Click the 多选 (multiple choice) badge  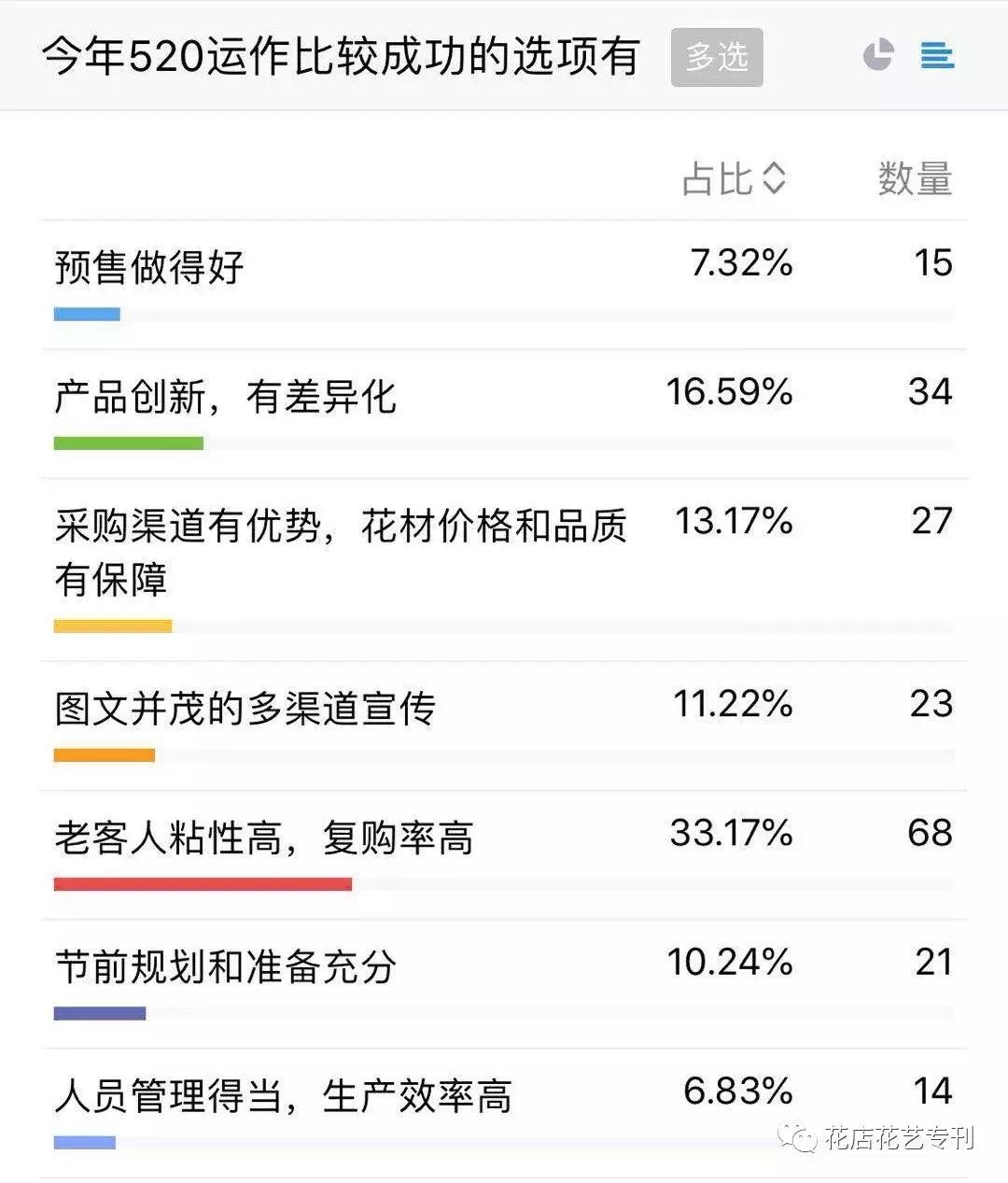point(717,57)
